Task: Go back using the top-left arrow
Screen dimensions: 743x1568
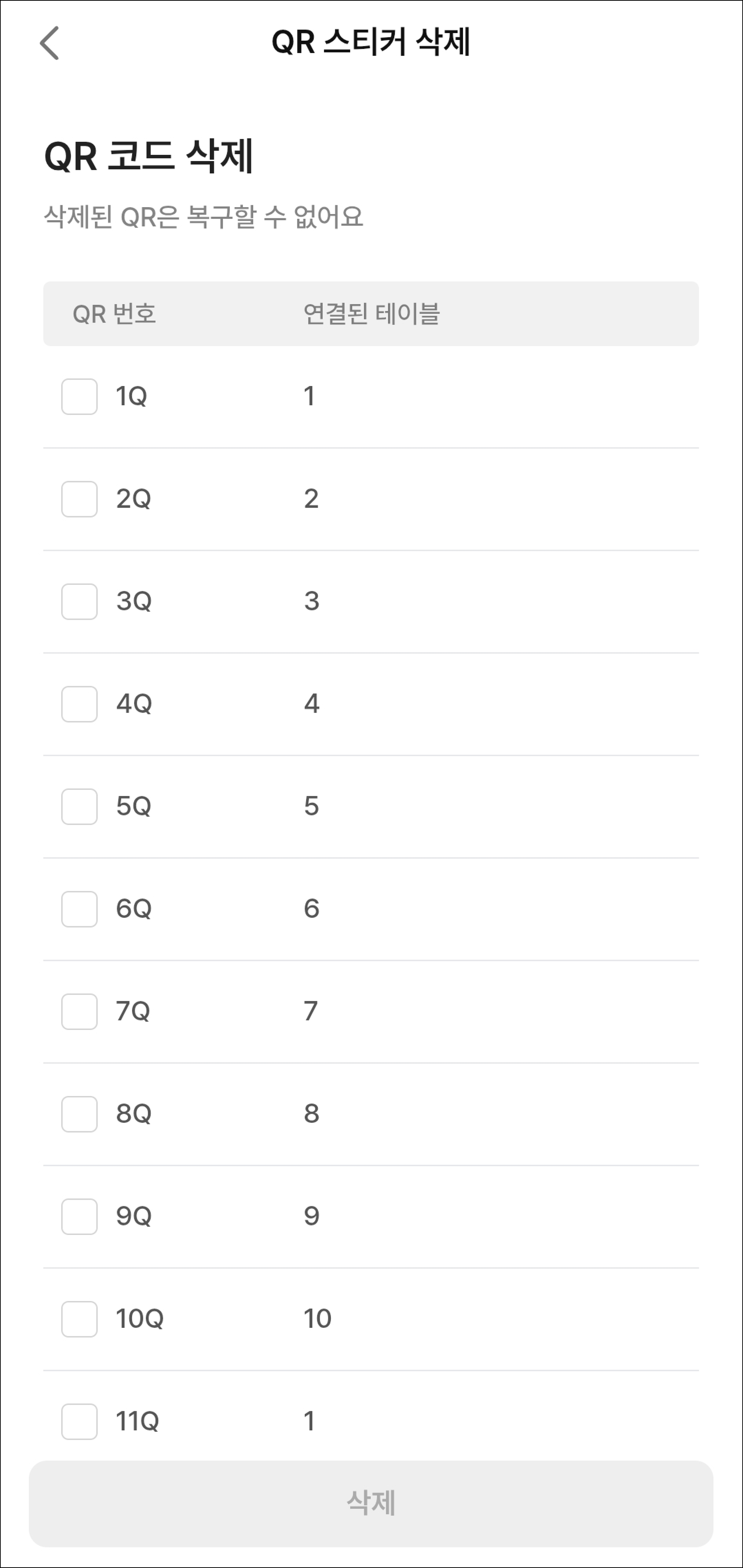Action: coord(49,43)
